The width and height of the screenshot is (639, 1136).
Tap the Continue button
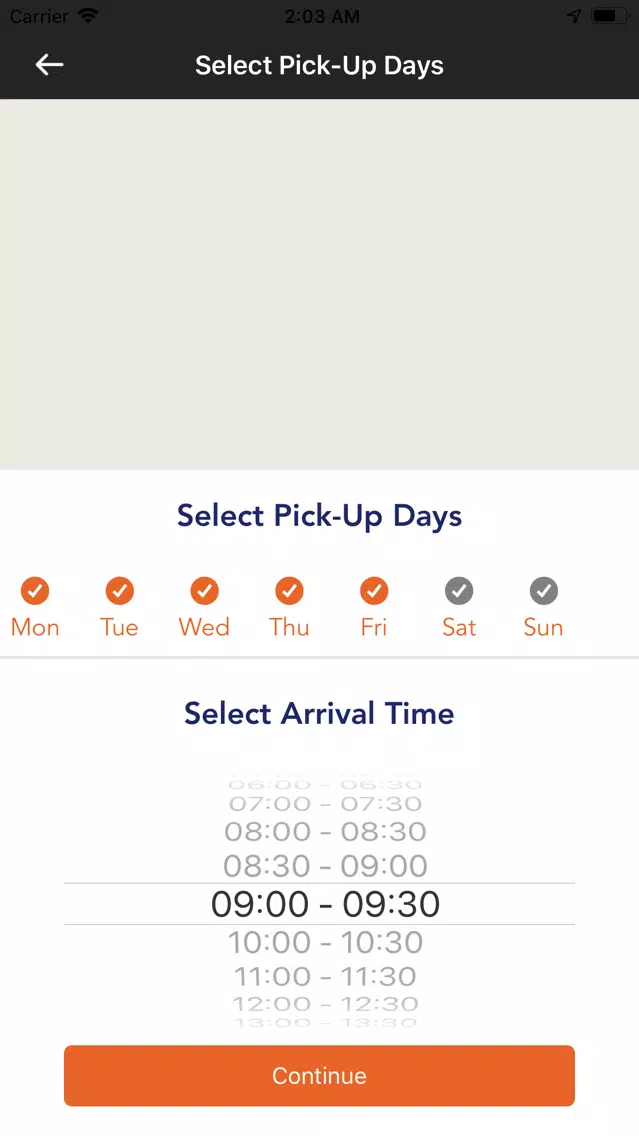[x=320, y=1075]
